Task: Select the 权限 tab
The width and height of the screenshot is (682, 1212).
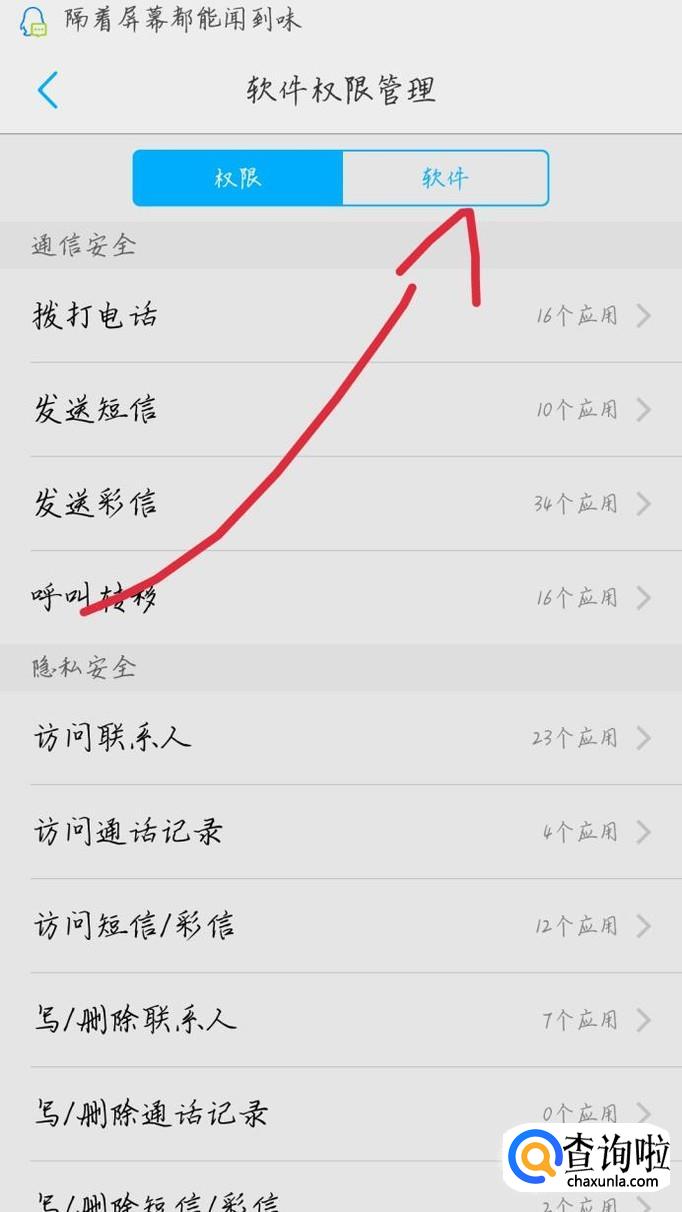Action: click(238, 178)
